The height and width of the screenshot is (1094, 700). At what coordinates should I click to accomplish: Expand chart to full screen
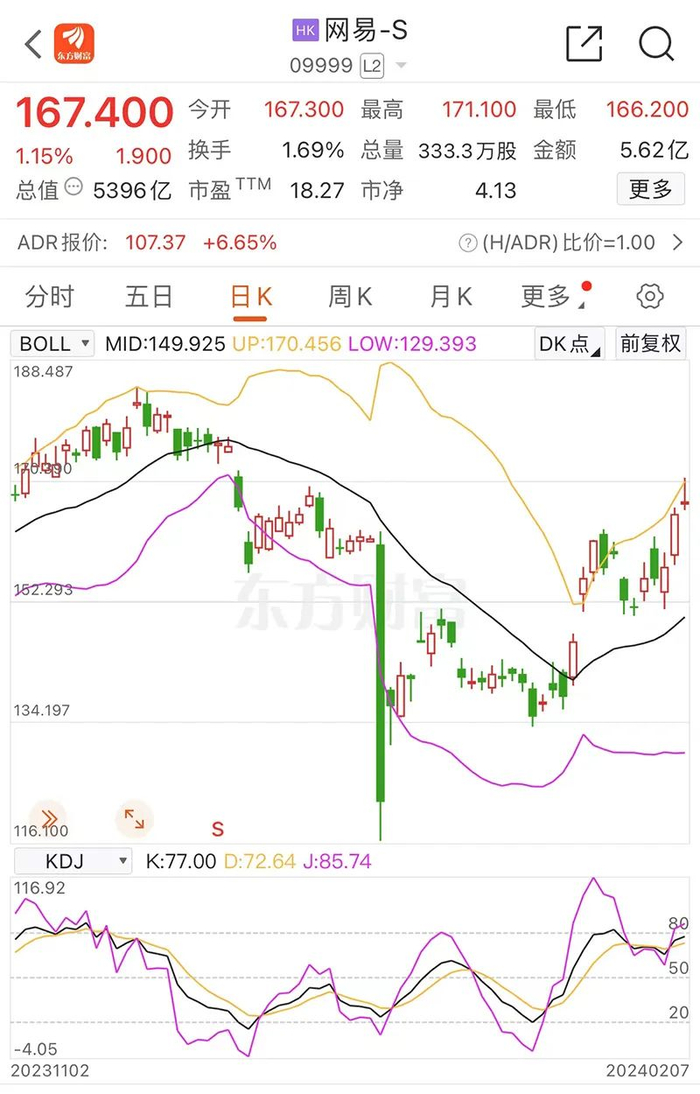click(133, 819)
